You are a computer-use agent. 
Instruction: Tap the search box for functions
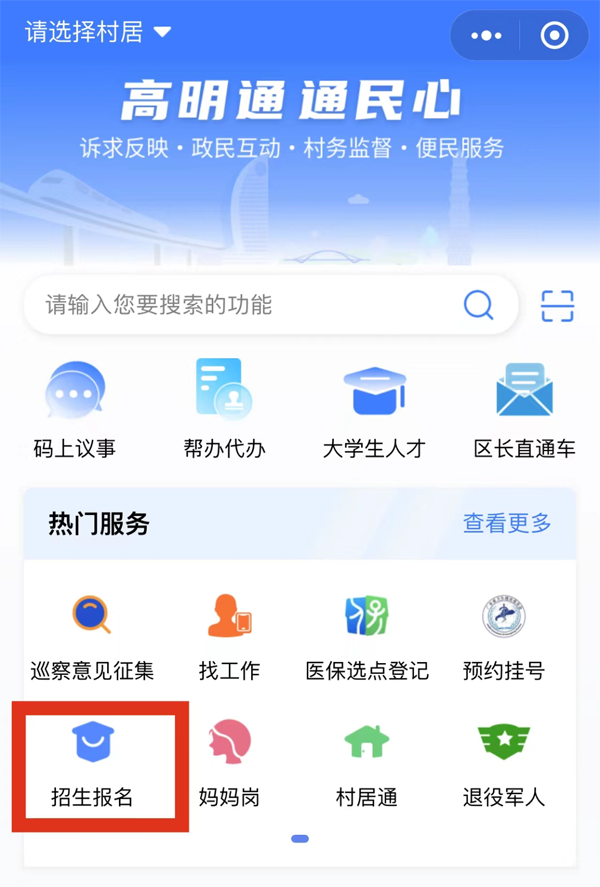(250, 305)
